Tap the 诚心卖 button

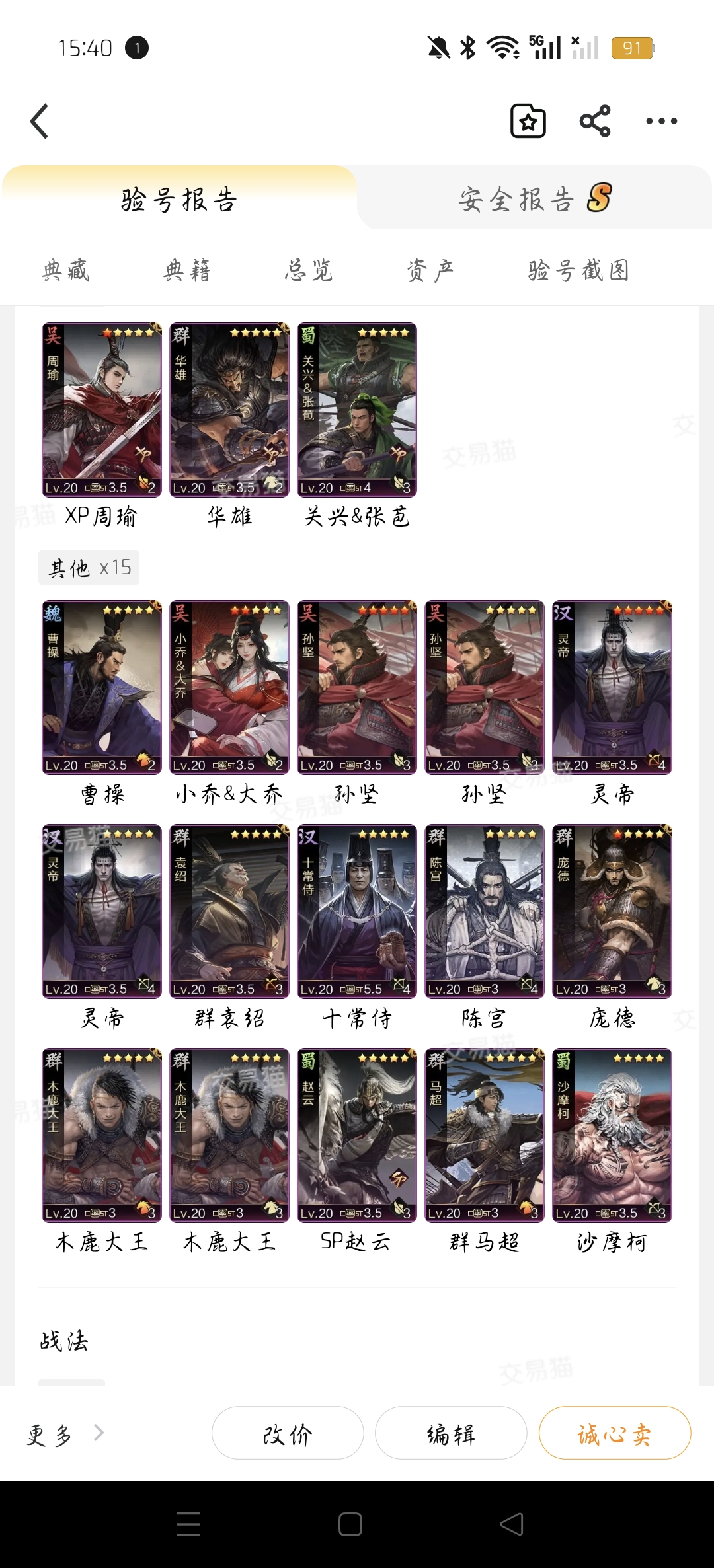point(614,1435)
